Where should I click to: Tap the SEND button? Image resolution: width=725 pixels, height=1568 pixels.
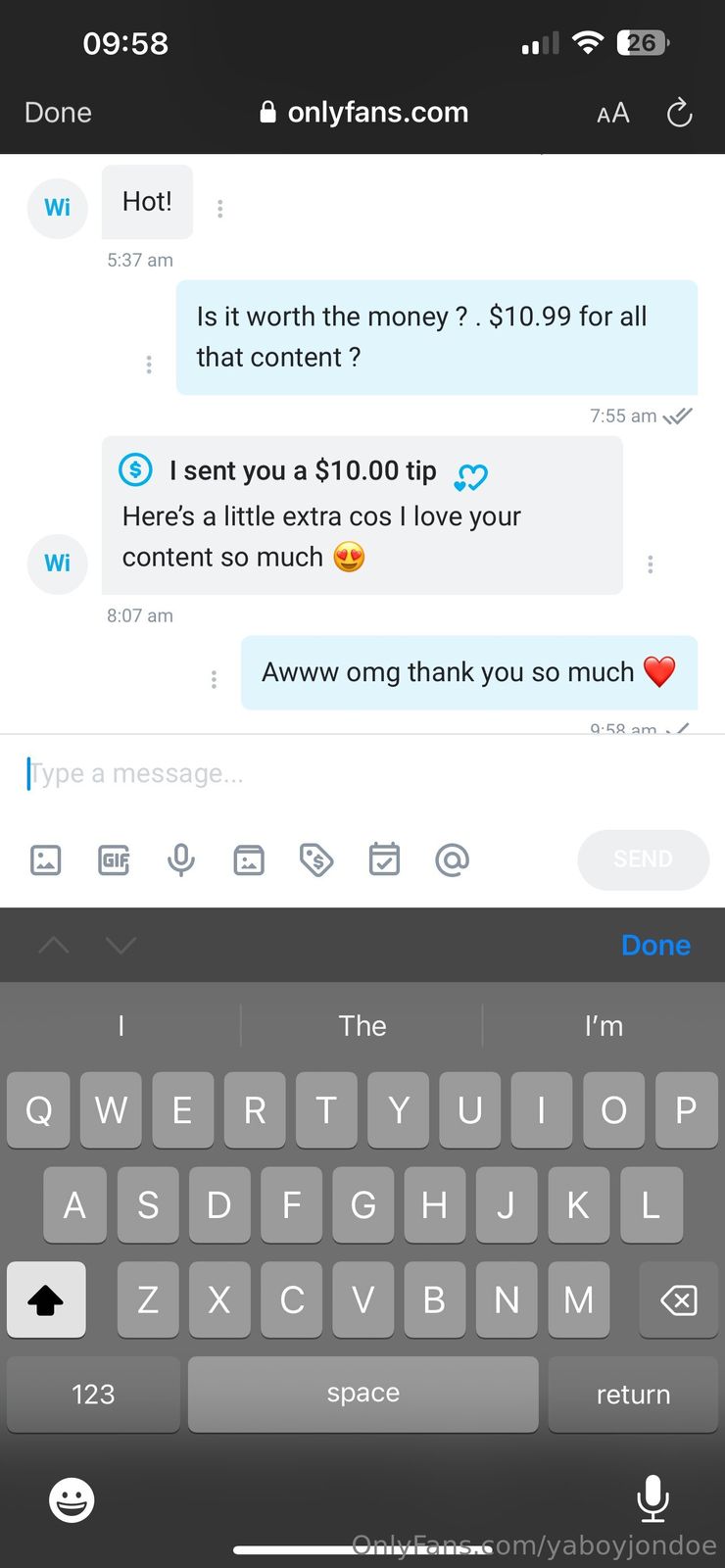coord(643,859)
